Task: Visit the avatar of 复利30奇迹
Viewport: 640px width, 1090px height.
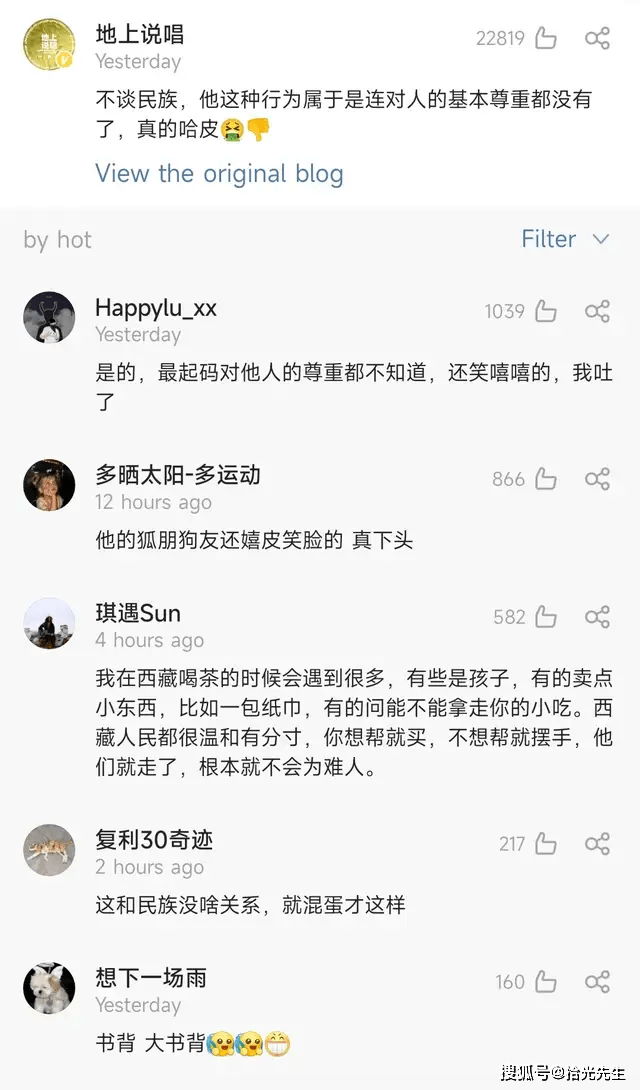Action: [x=49, y=850]
